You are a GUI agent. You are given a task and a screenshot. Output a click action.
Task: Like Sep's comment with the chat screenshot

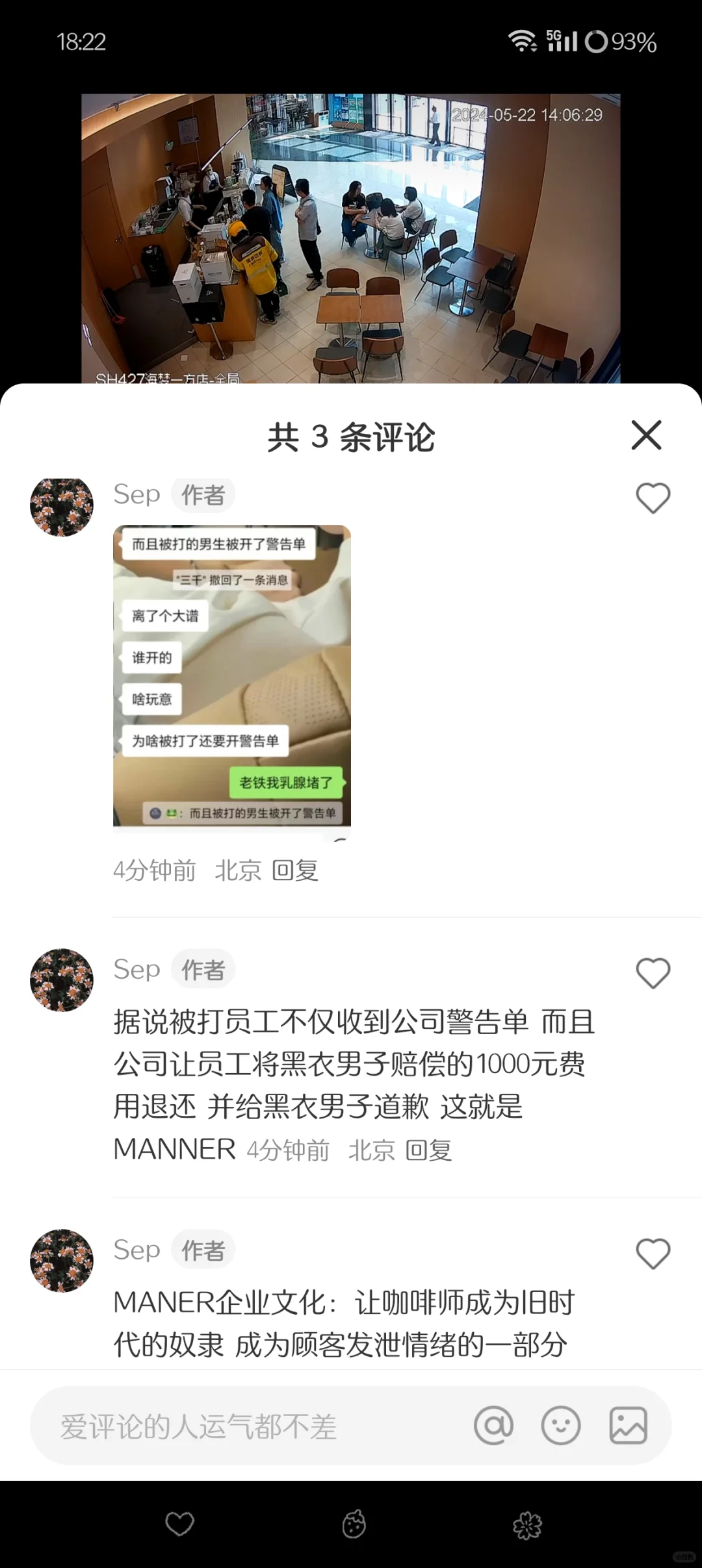[x=653, y=499]
